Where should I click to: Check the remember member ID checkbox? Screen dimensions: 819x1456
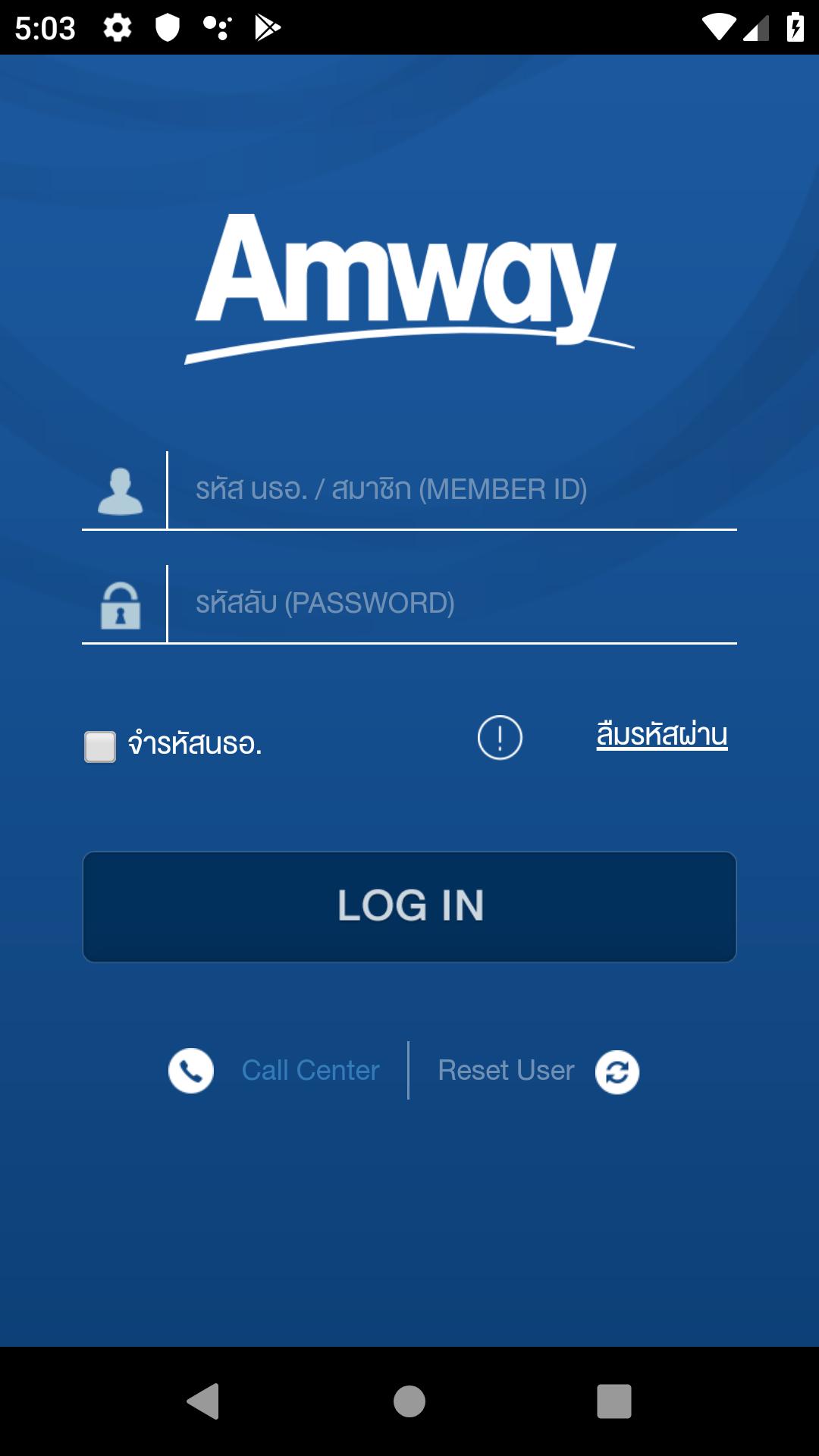(x=100, y=746)
